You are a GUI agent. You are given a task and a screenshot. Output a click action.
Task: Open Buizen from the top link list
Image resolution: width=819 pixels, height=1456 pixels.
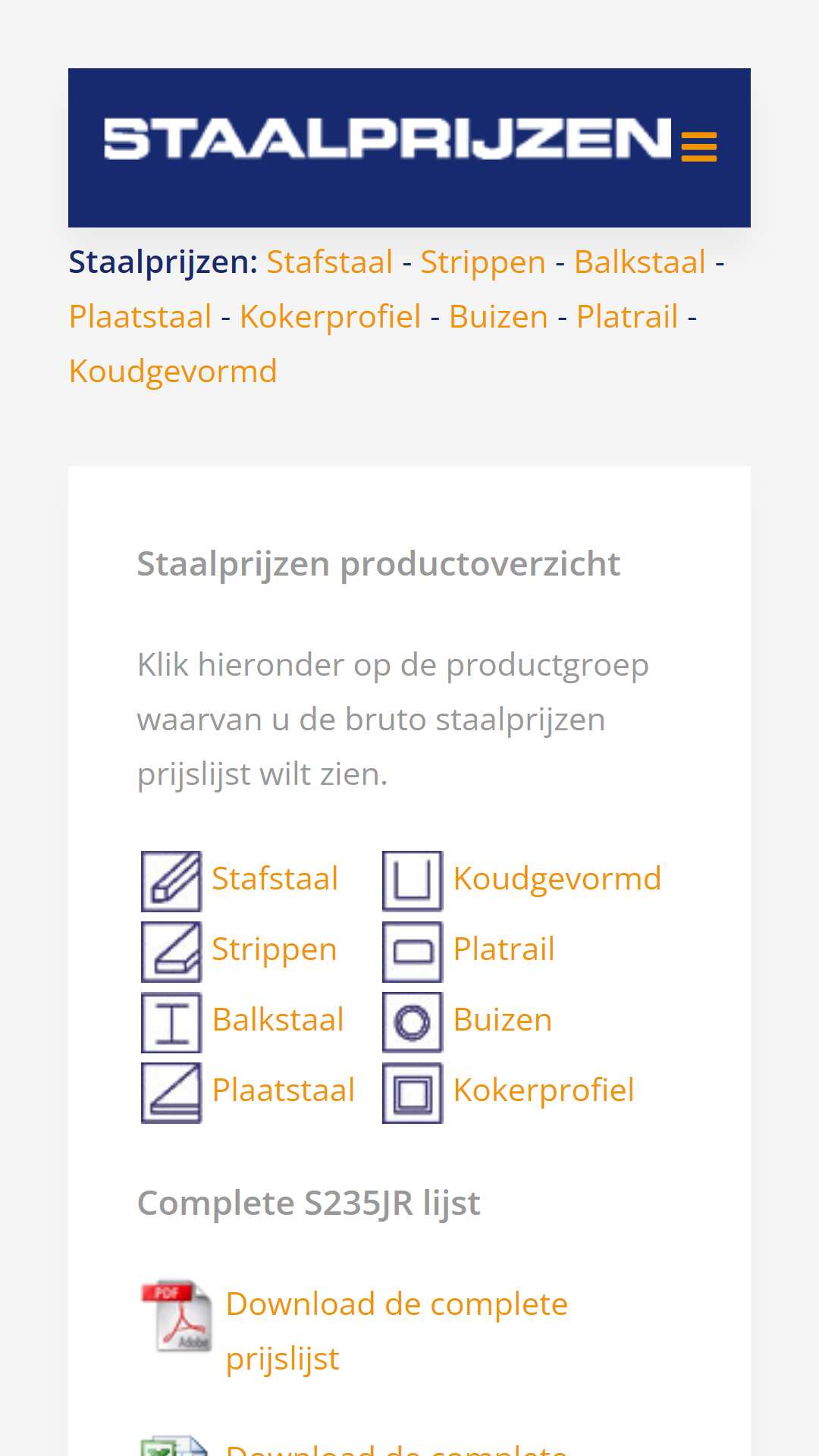pyautogui.click(x=498, y=317)
